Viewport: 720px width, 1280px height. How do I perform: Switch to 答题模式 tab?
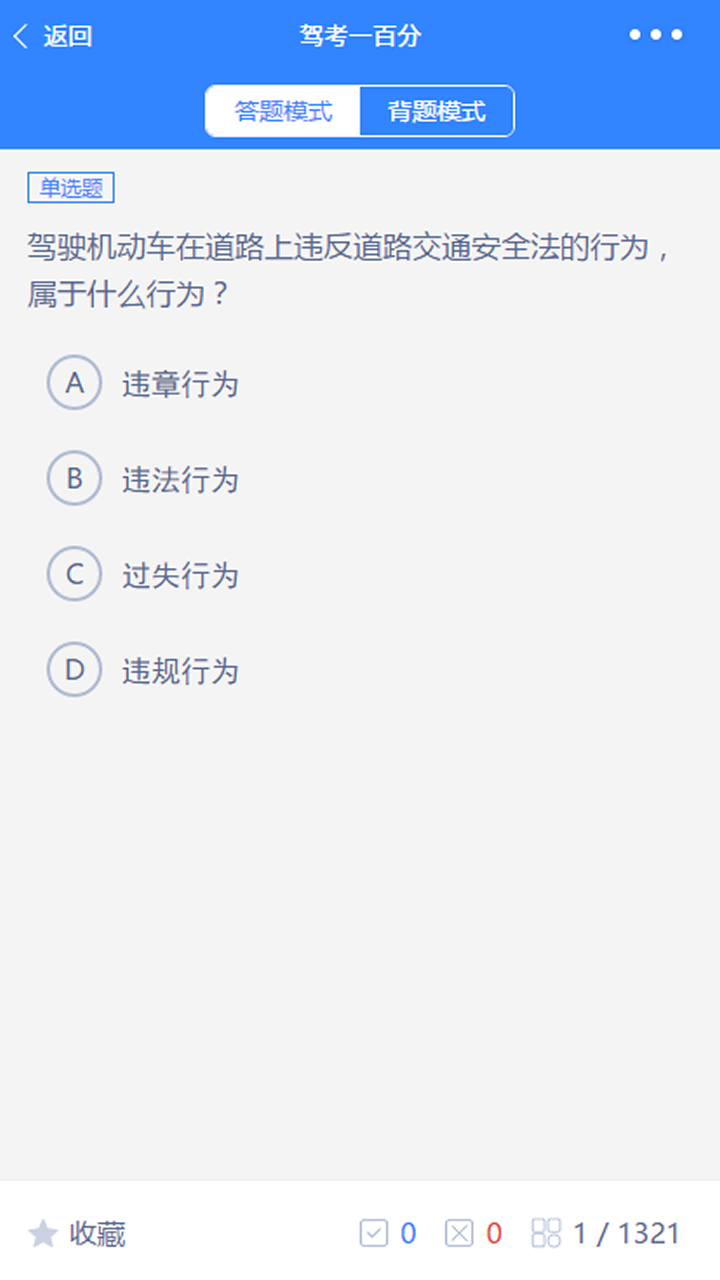(283, 111)
